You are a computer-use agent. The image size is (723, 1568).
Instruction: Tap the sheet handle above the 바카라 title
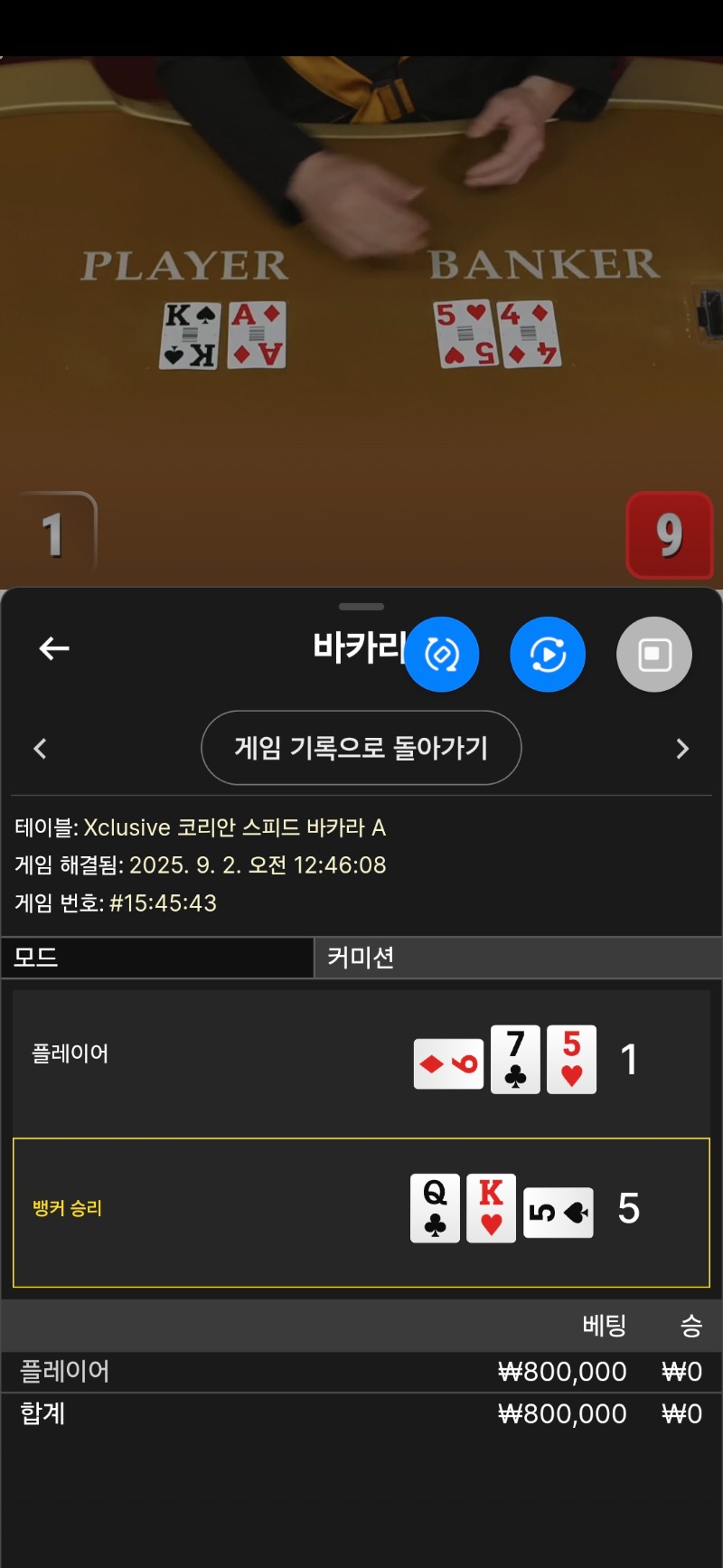pos(361,607)
